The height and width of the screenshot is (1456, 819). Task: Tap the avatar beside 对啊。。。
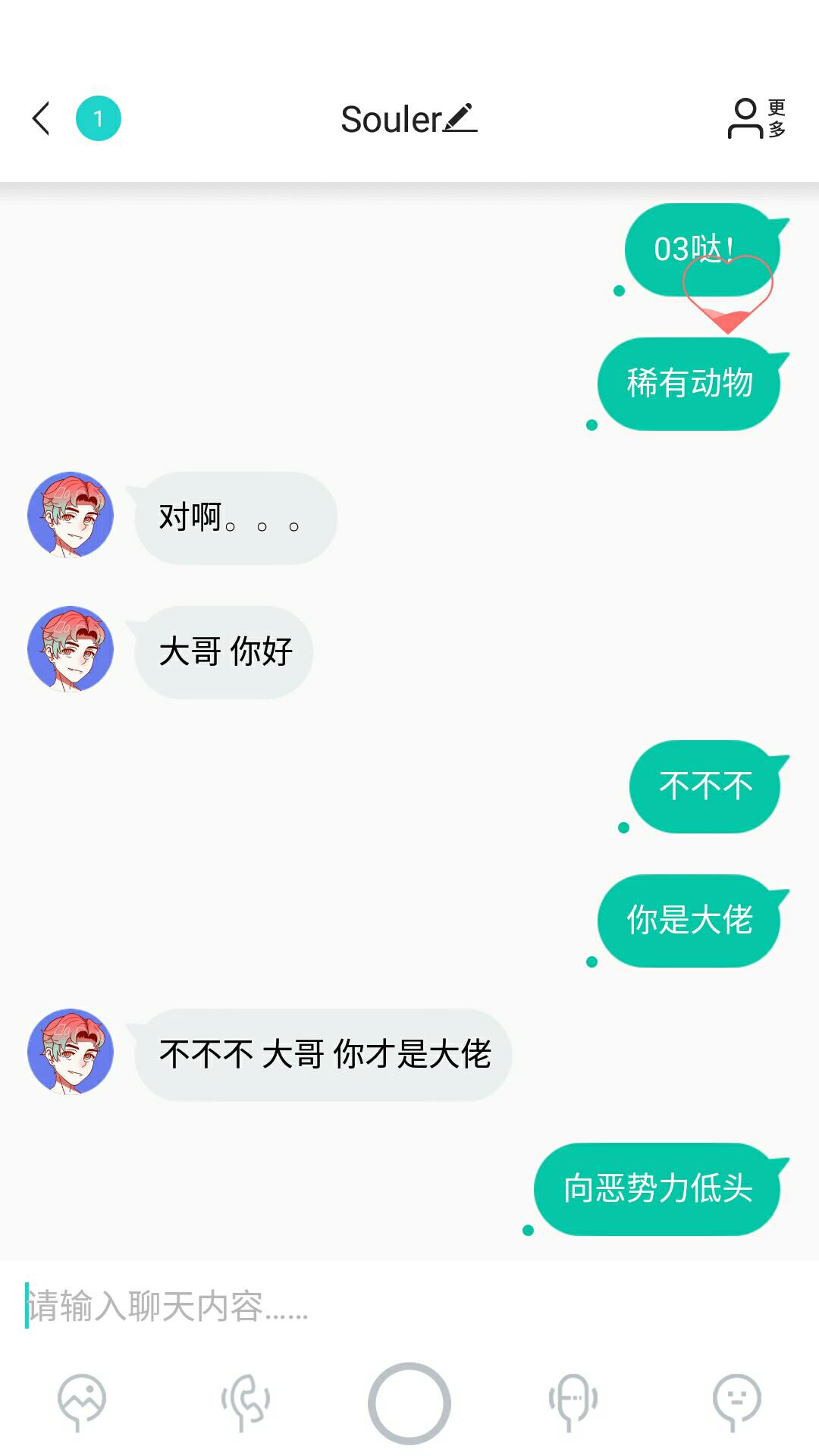(71, 515)
